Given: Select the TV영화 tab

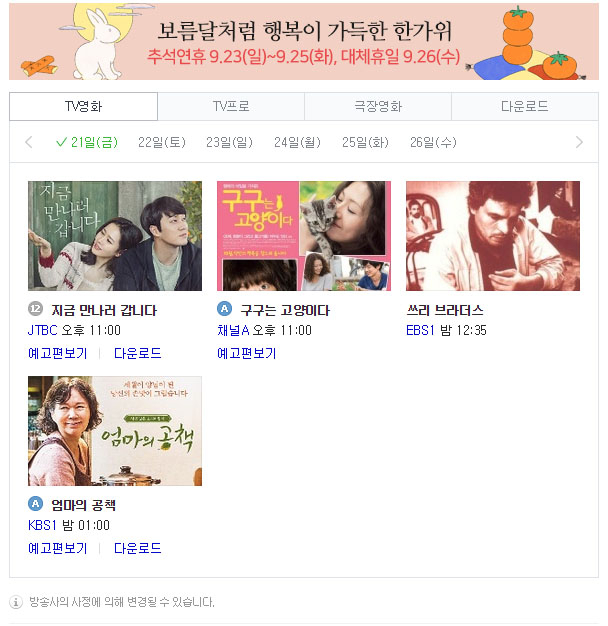Looking at the screenshot, I should tap(83, 107).
